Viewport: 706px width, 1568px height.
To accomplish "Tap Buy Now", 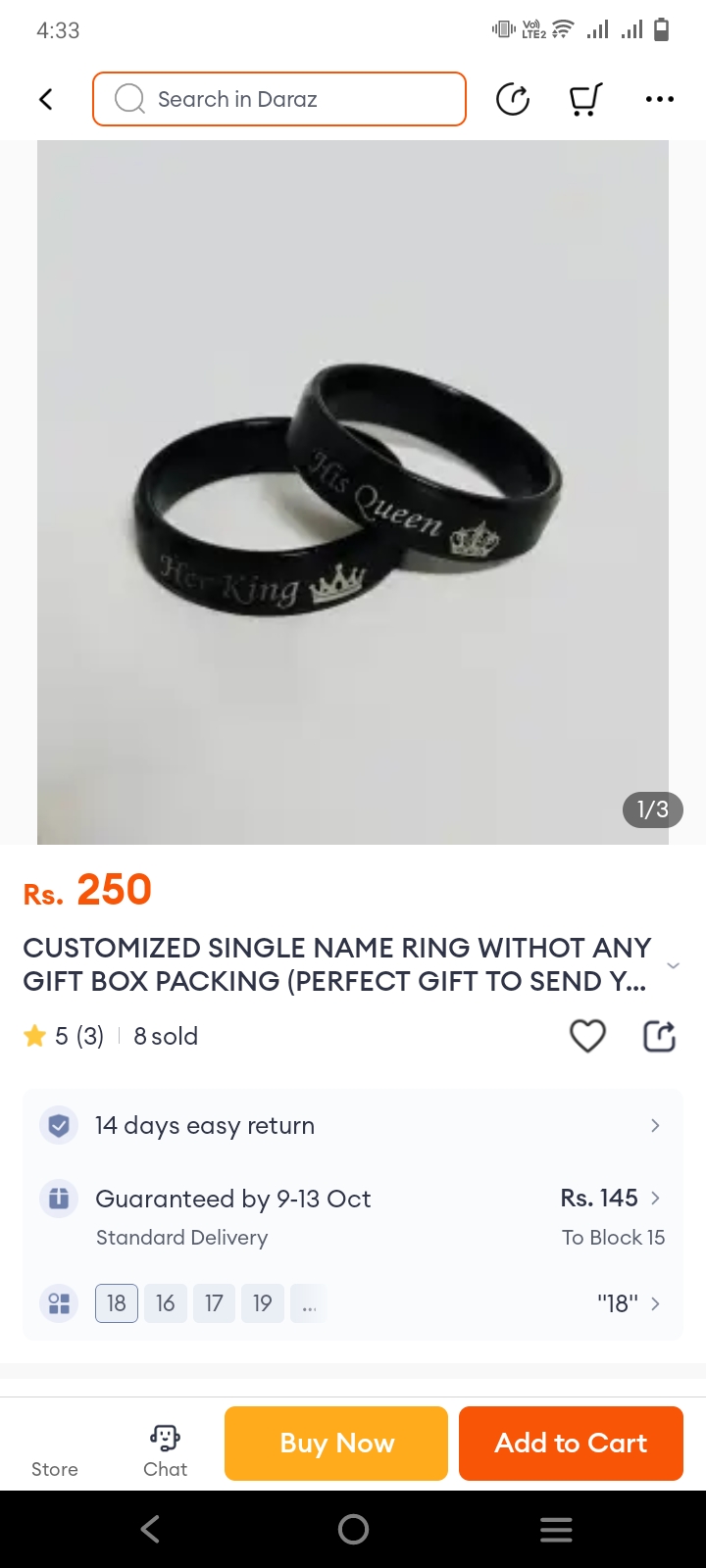I will point(336,1443).
